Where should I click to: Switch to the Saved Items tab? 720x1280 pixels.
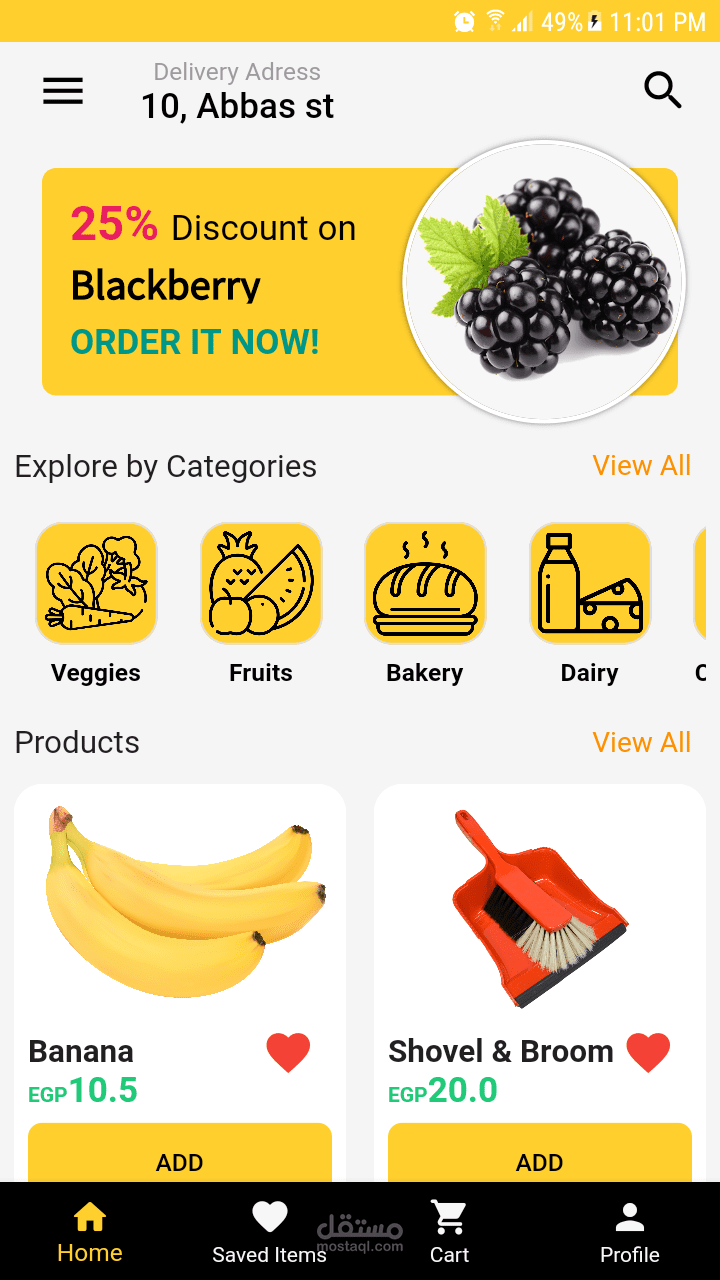[269, 1233]
